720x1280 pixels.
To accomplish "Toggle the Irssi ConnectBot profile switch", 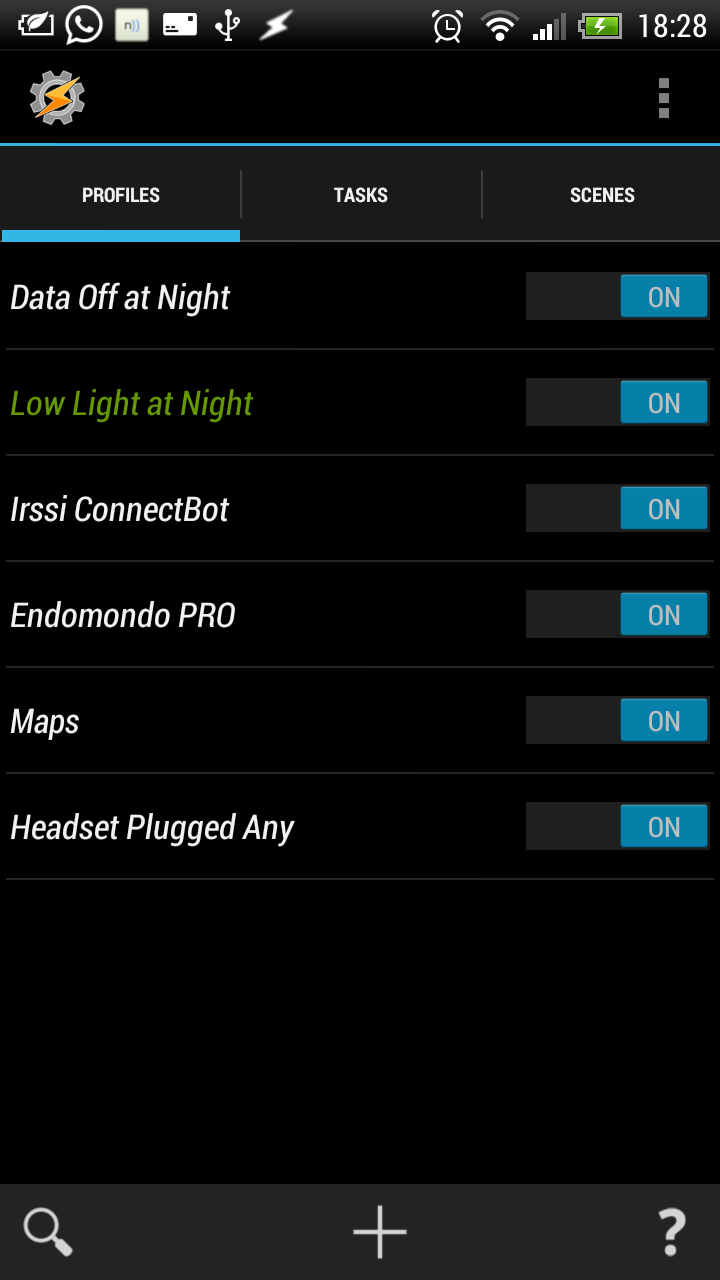I will click(x=618, y=509).
